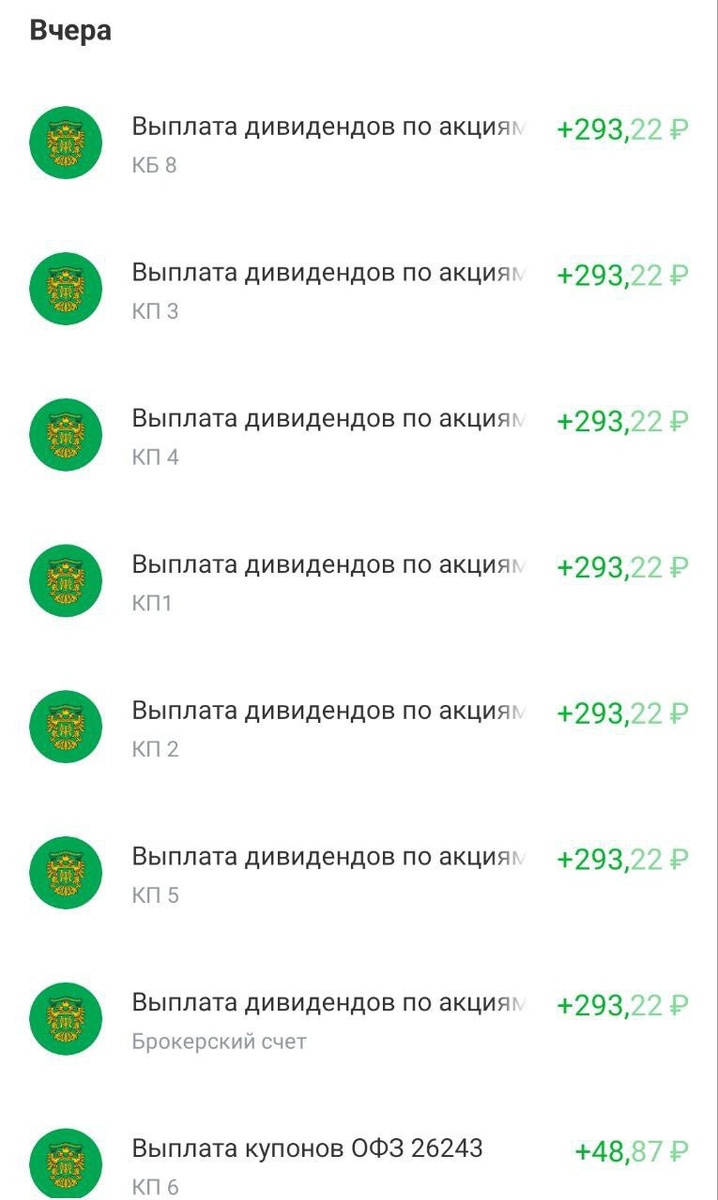This screenshot has height=1200, width=718.
Task: Show details of КП 2 dividend payout
Action: point(328,727)
